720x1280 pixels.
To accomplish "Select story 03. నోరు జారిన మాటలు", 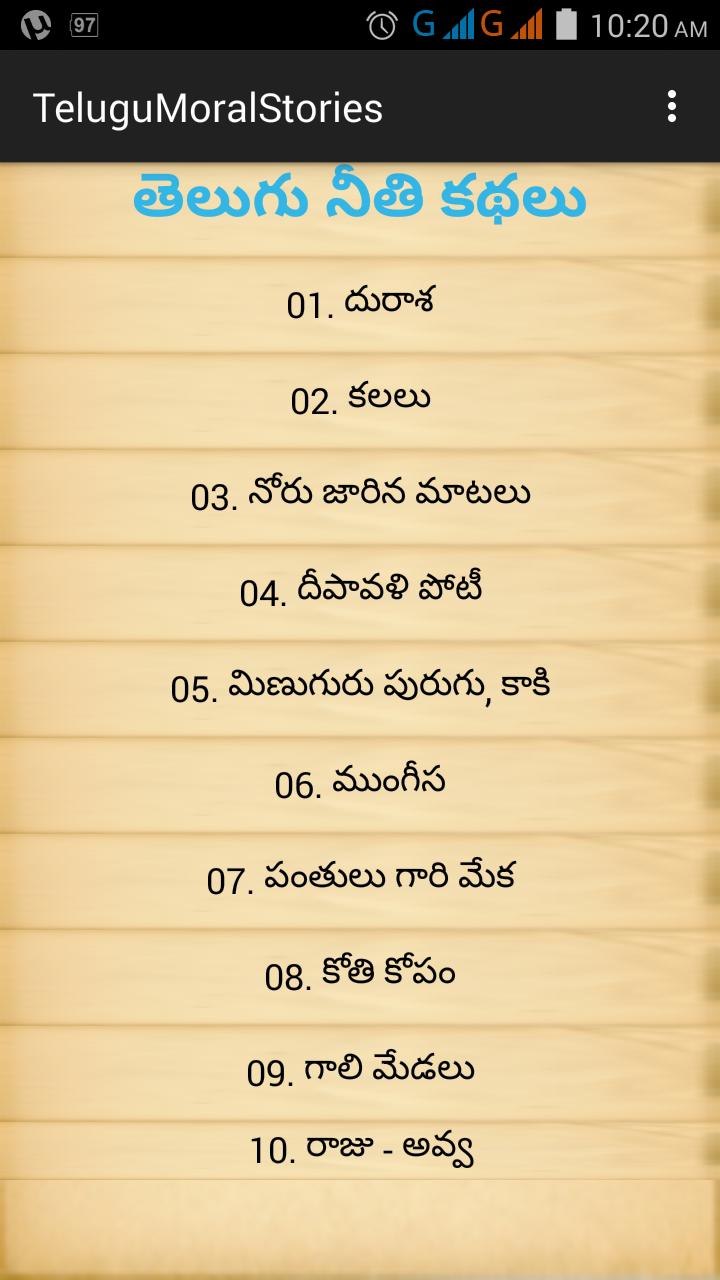I will [360, 496].
